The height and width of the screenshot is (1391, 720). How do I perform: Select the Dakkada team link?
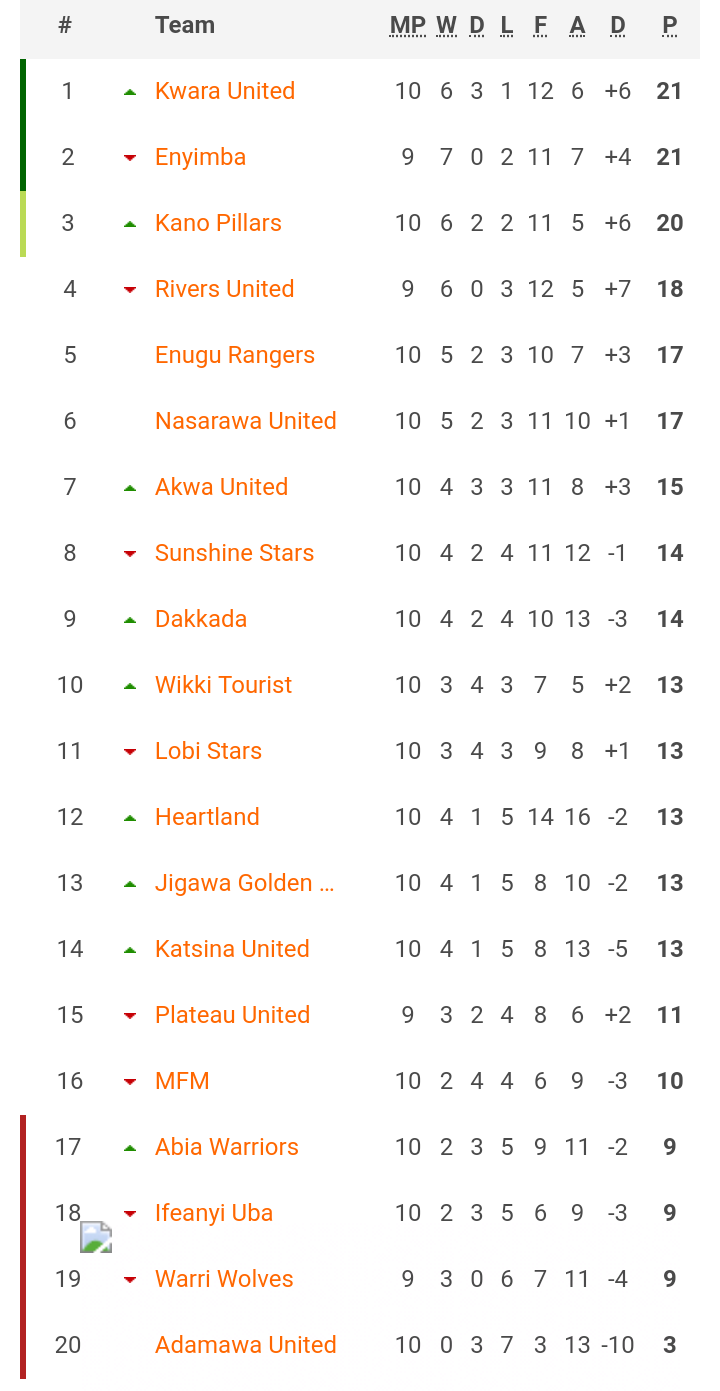pos(201,619)
